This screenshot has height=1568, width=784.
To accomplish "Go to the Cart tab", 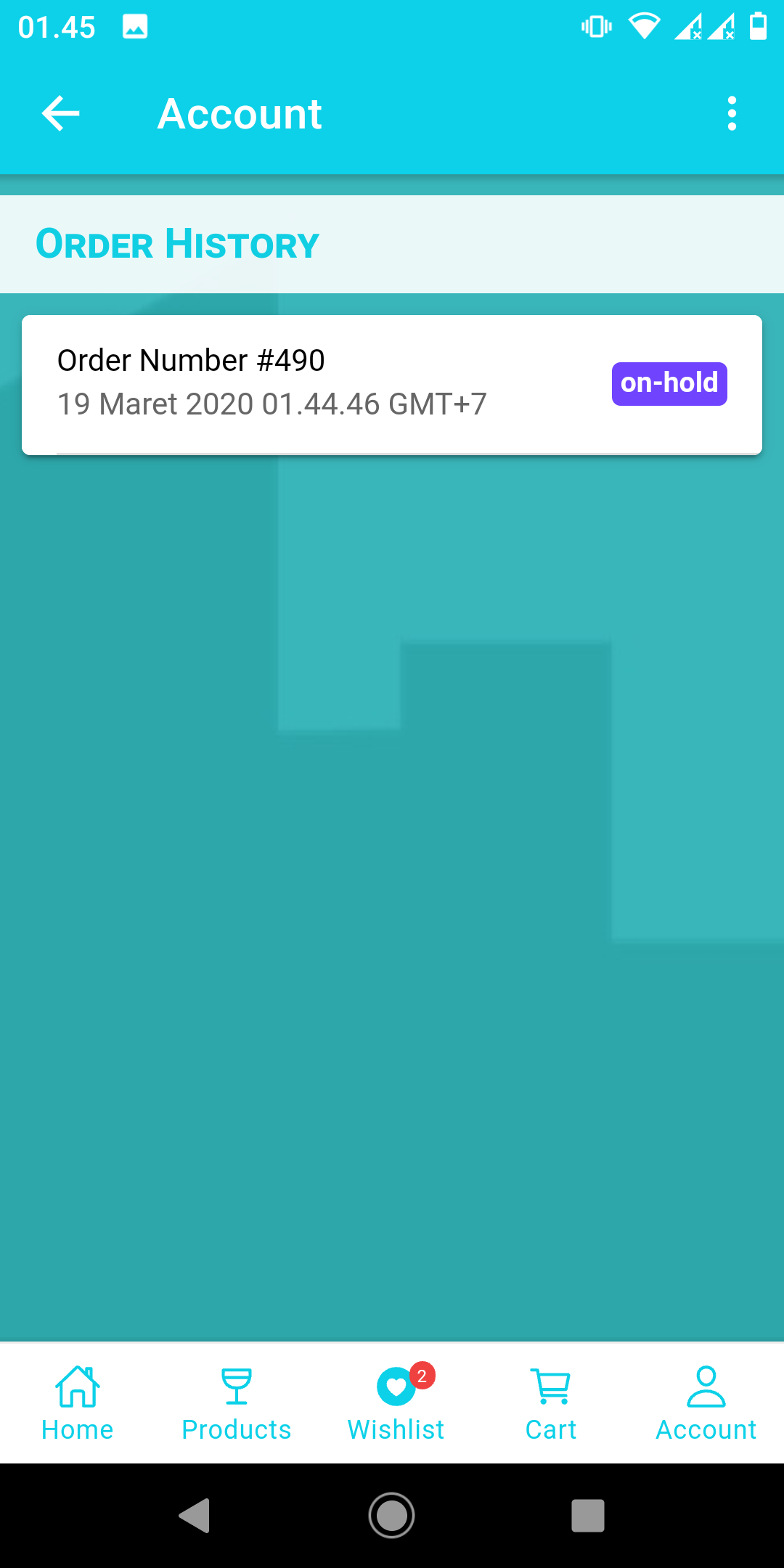I will click(551, 1402).
